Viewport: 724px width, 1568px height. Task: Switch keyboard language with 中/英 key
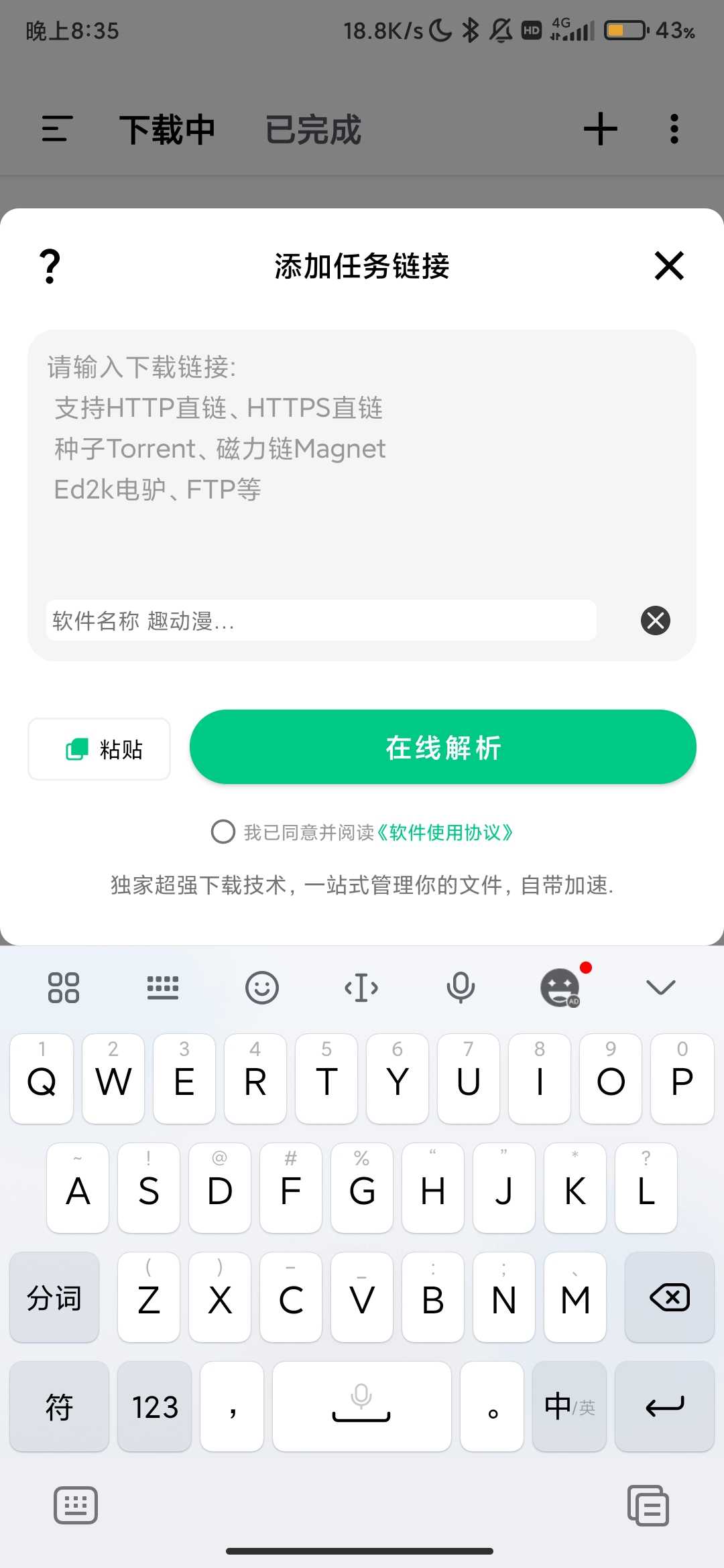coord(569,1407)
